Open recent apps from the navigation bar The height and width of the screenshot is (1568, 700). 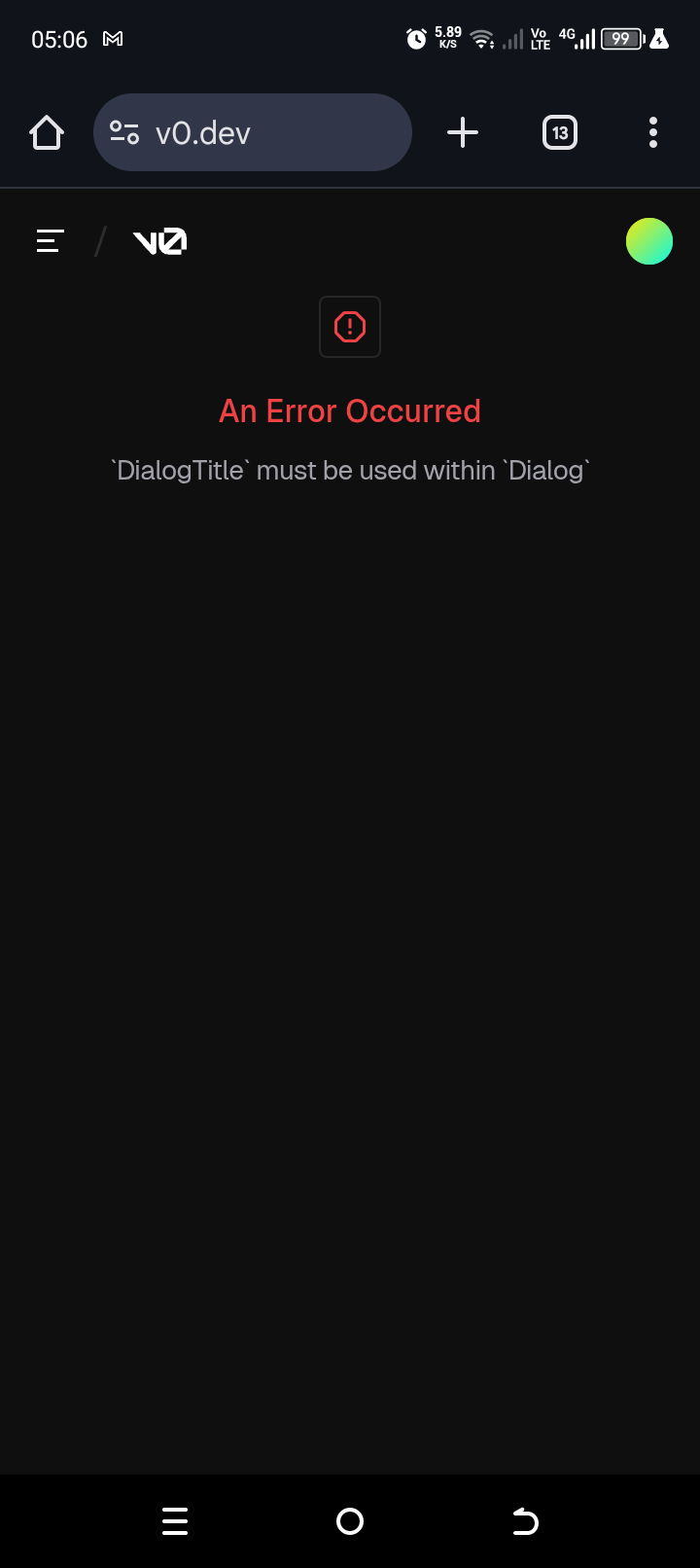tap(175, 1521)
